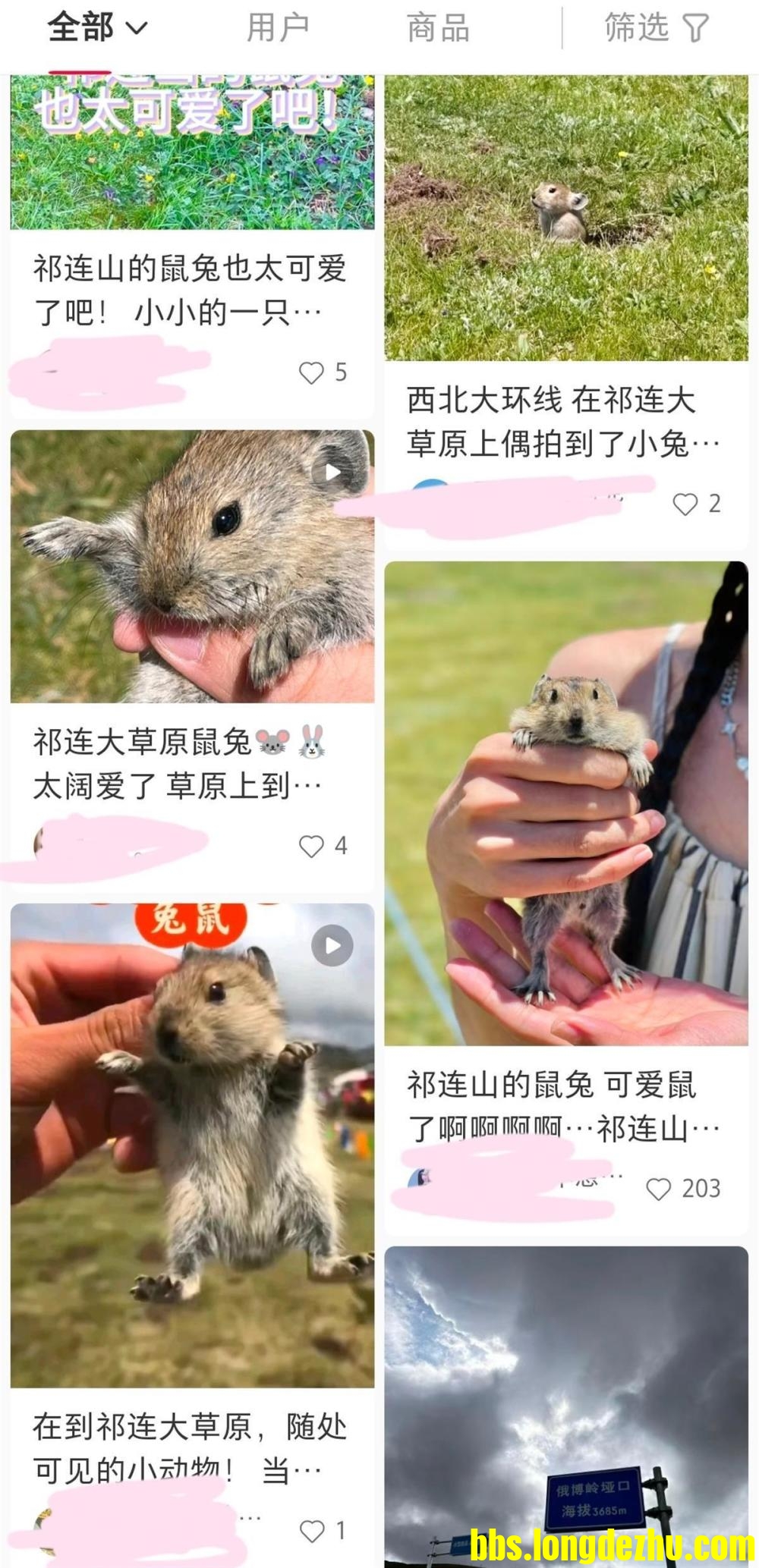
Task: Like the post with 5 likes
Action: coord(311,372)
